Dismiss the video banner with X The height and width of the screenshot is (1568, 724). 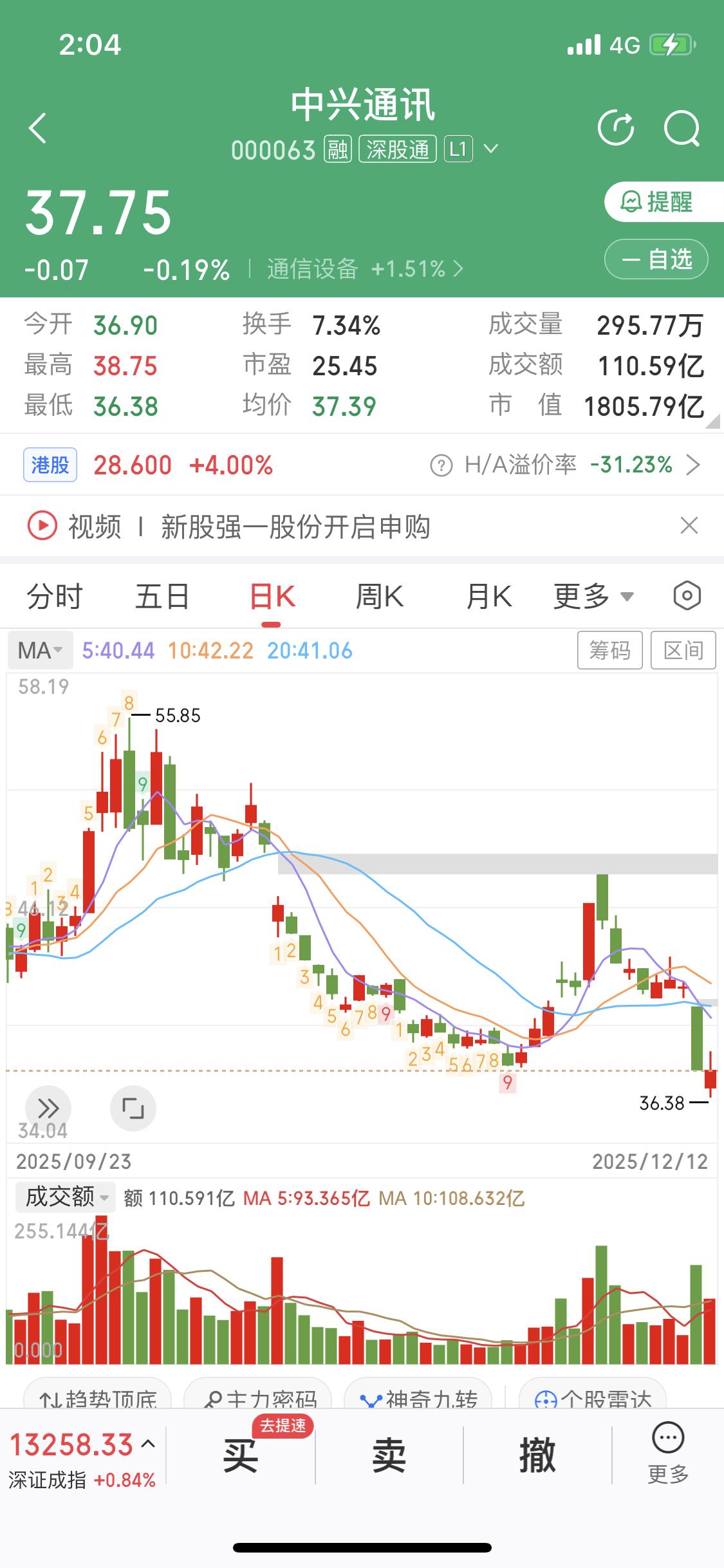click(690, 525)
